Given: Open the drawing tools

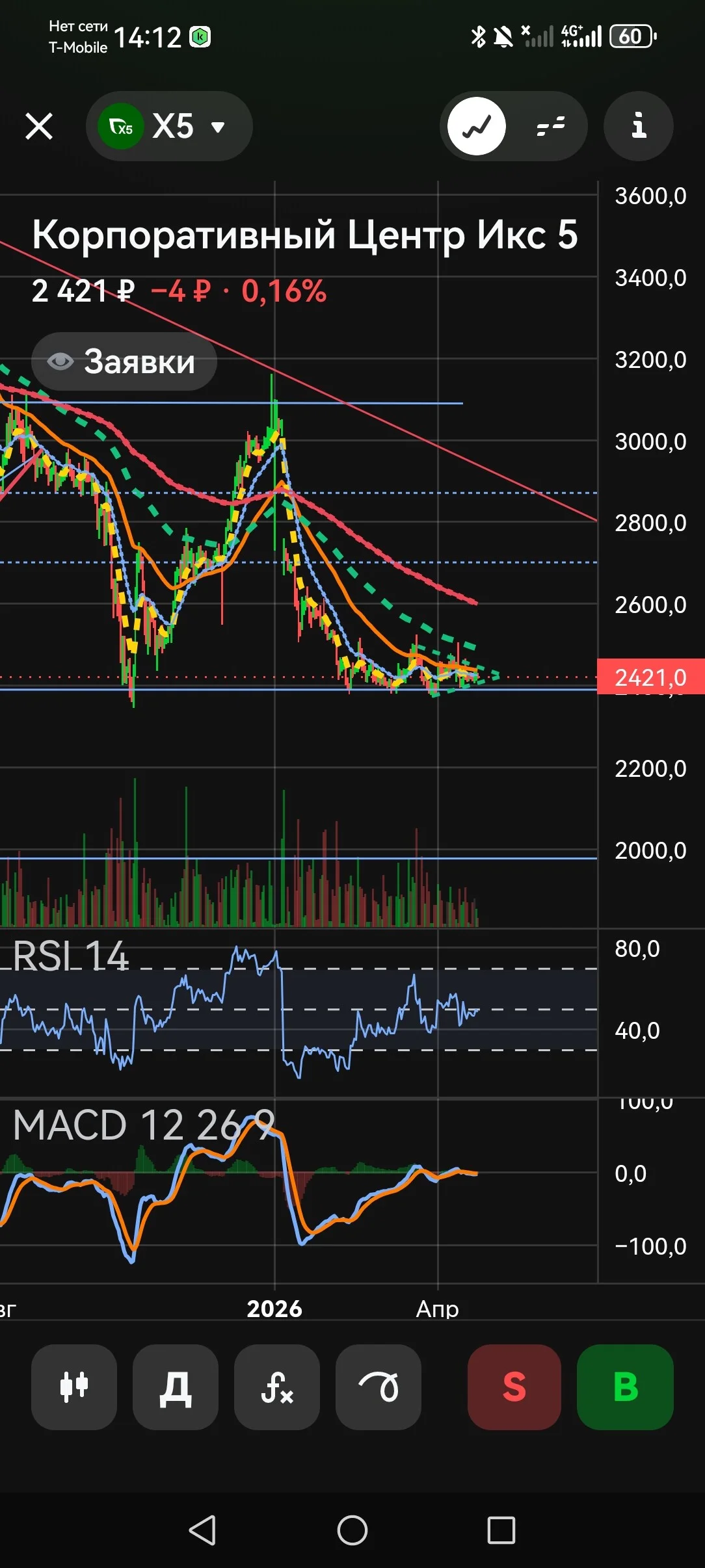Looking at the screenshot, I should tap(379, 1387).
